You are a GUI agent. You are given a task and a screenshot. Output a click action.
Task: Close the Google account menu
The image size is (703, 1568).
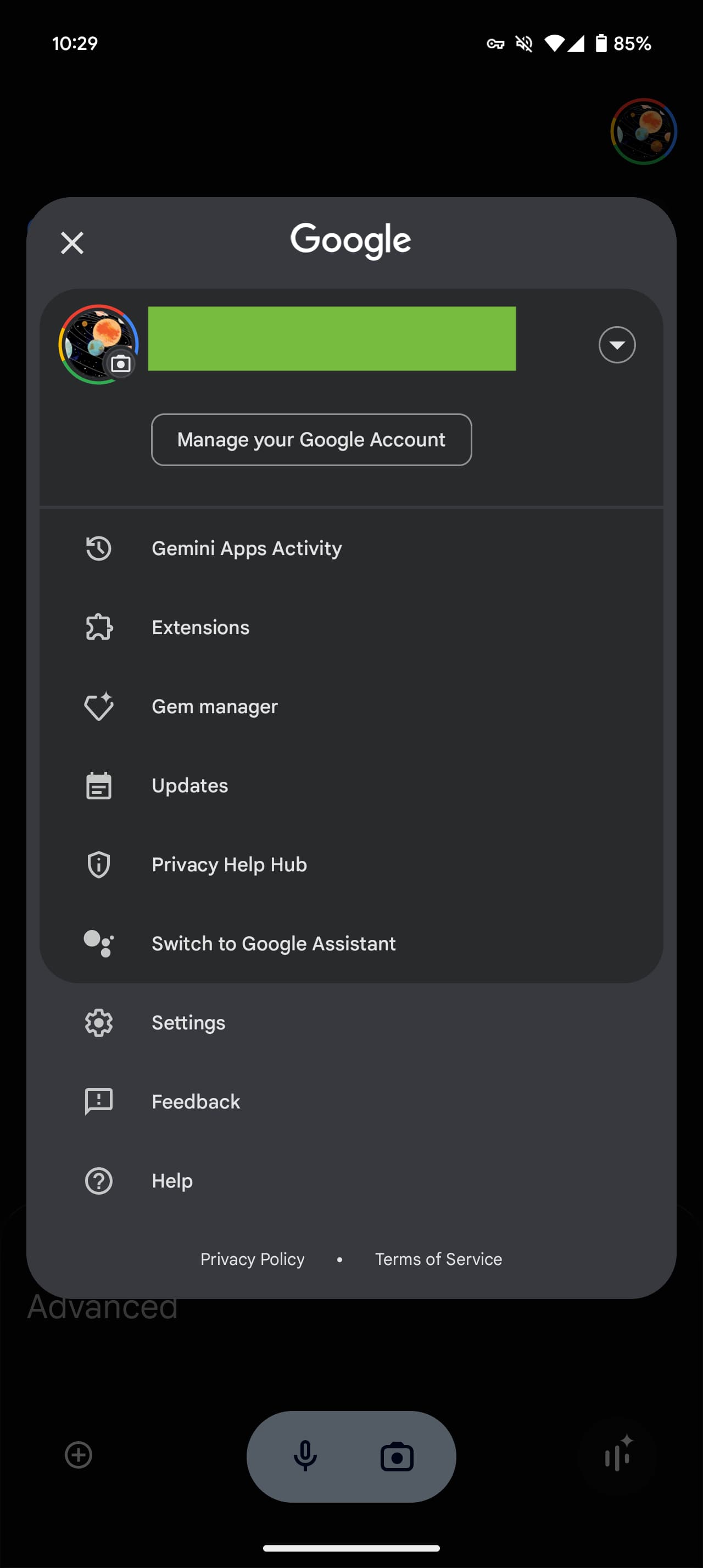pyautogui.click(x=72, y=243)
